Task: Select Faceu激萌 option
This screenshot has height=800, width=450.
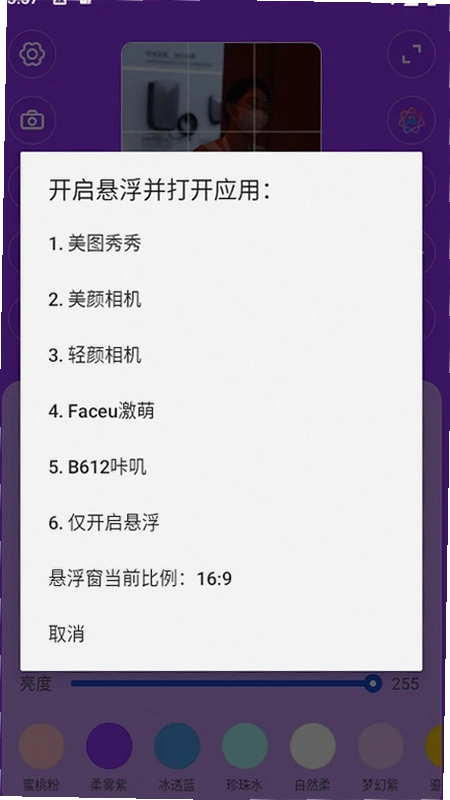Action: point(221,411)
